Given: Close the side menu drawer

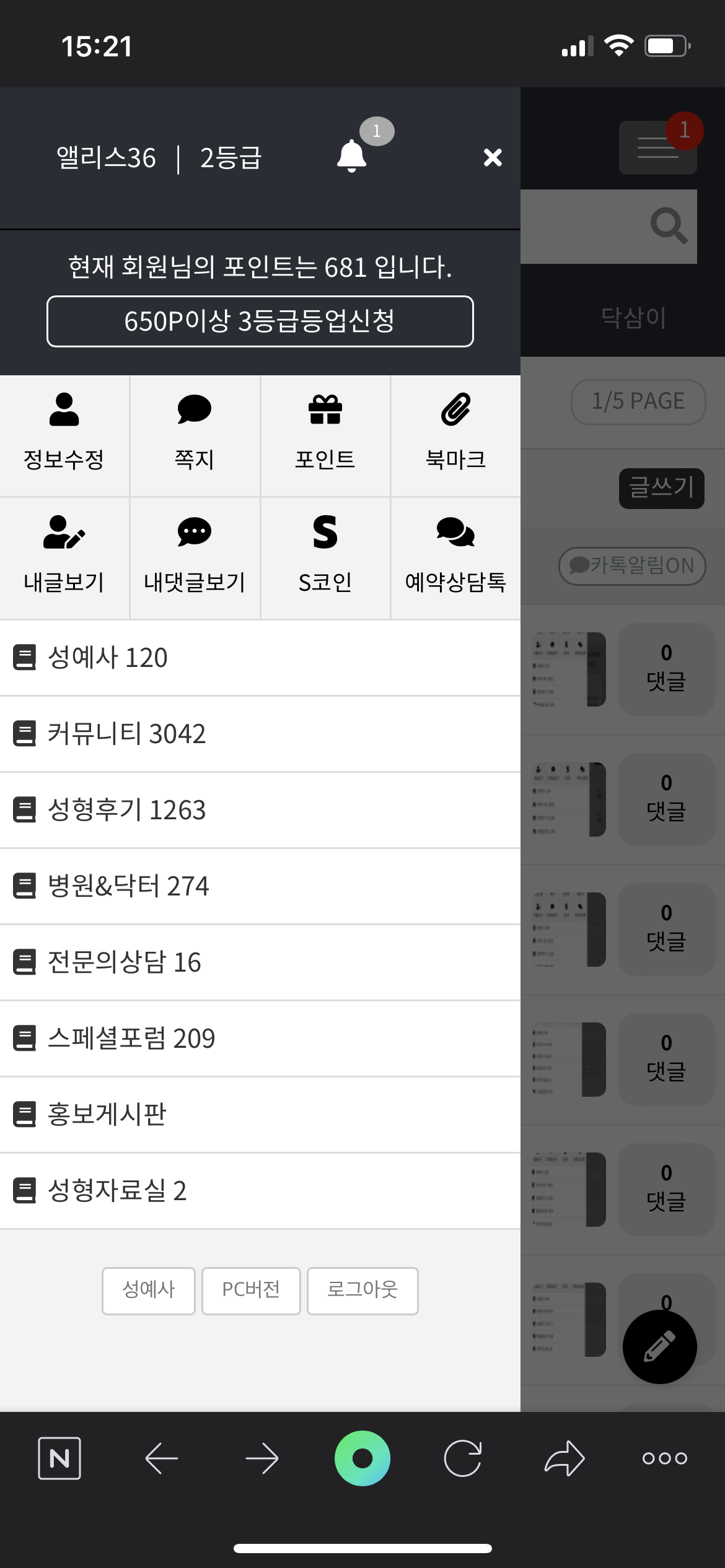Looking at the screenshot, I should point(493,157).
